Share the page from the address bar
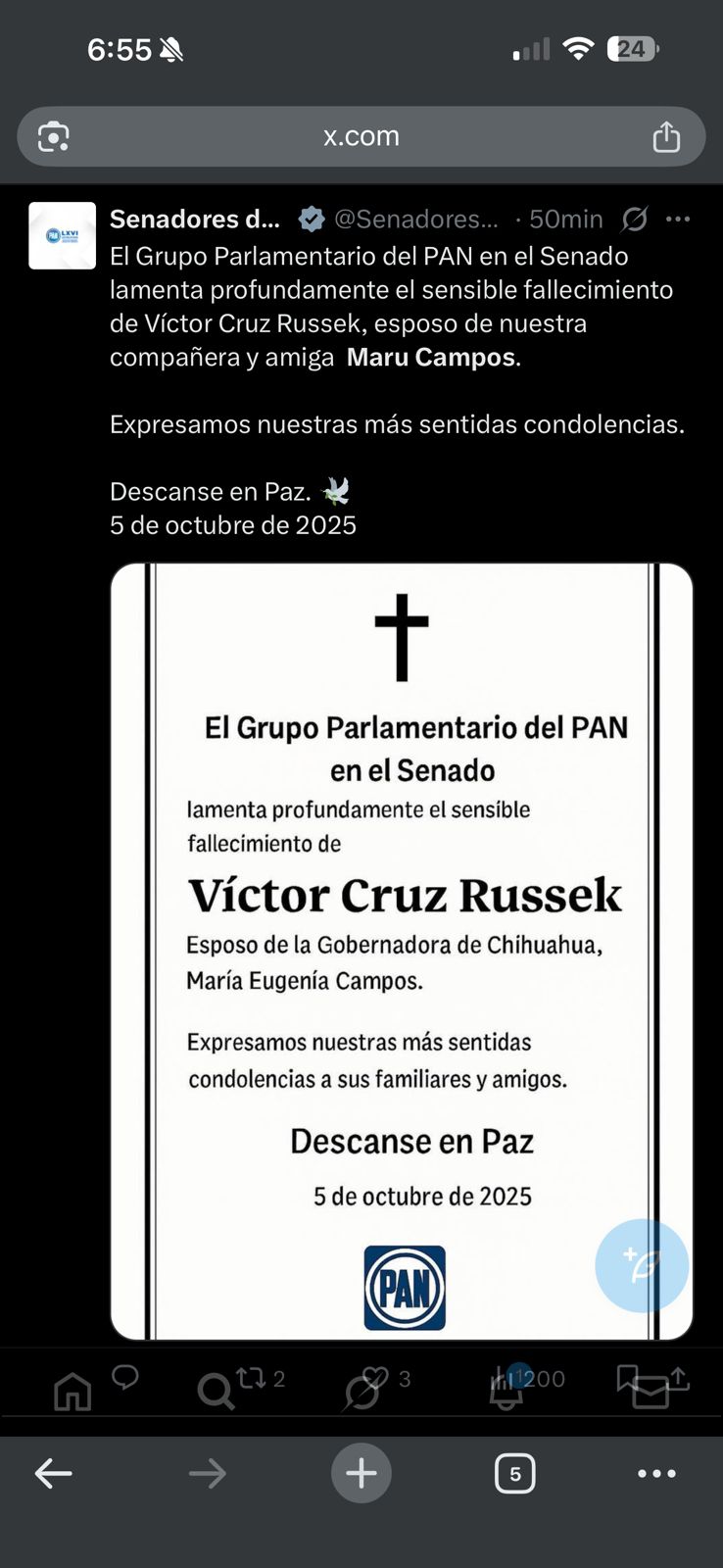 (666, 136)
